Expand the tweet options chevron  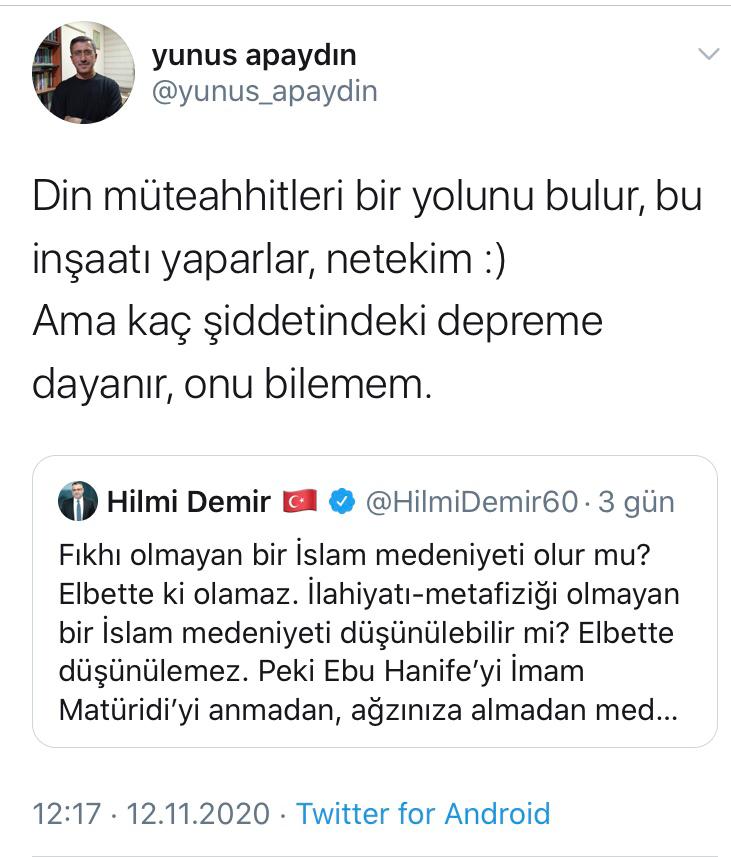tap(708, 54)
